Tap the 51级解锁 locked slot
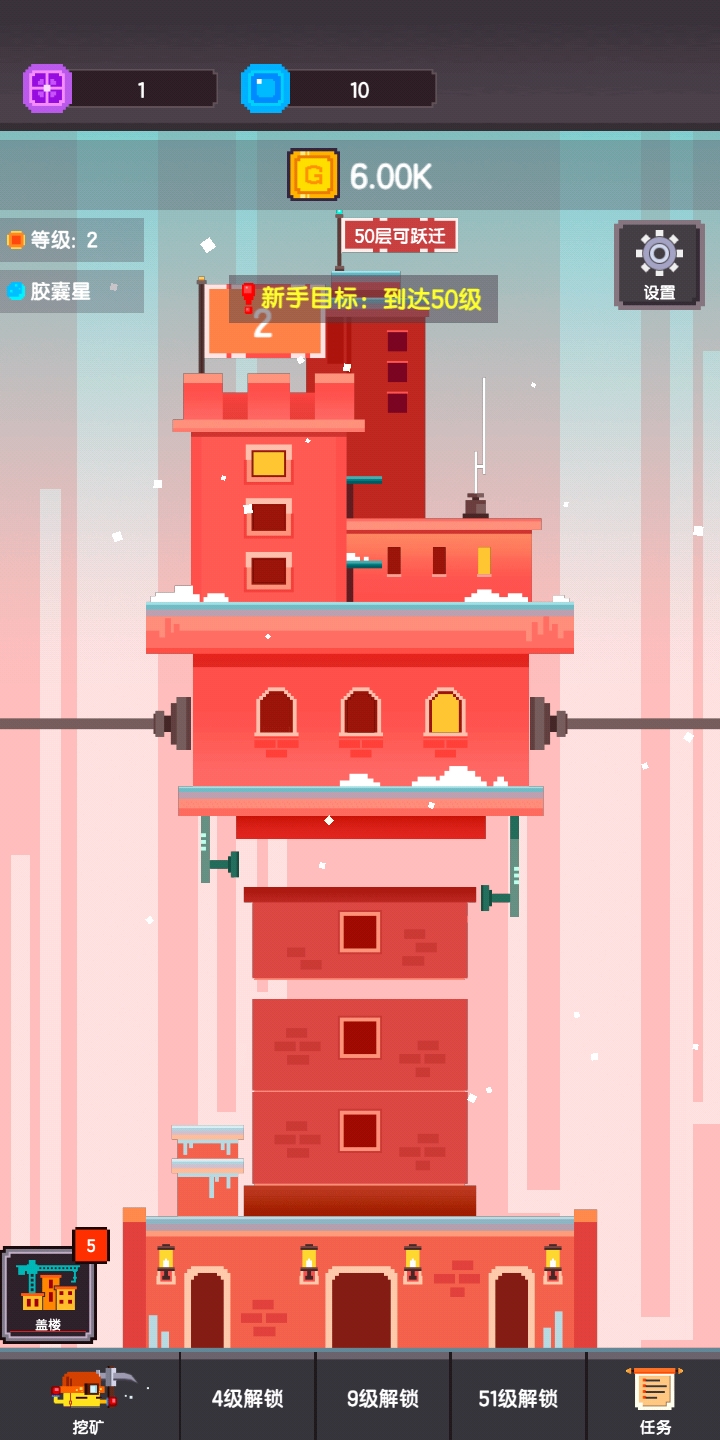720x1440 pixels. tap(518, 1398)
